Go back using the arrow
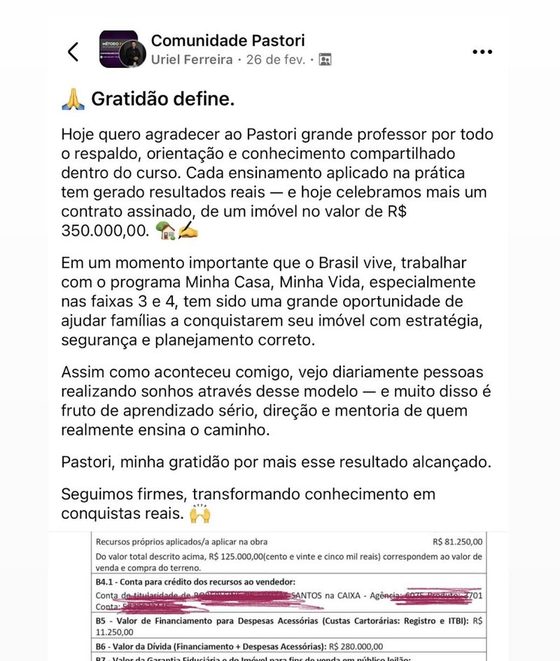Image resolution: width=560 pixels, height=661 pixels. point(73,51)
